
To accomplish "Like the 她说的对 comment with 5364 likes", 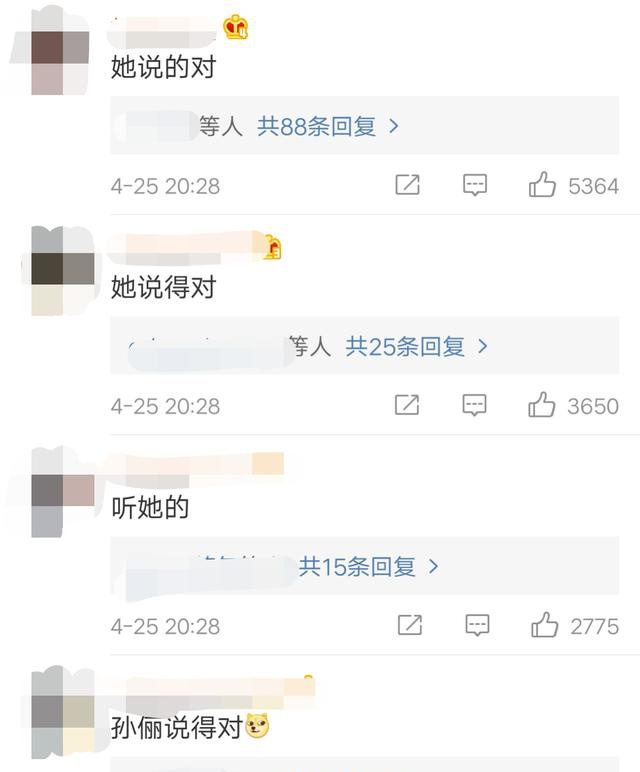I will click(x=542, y=185).
